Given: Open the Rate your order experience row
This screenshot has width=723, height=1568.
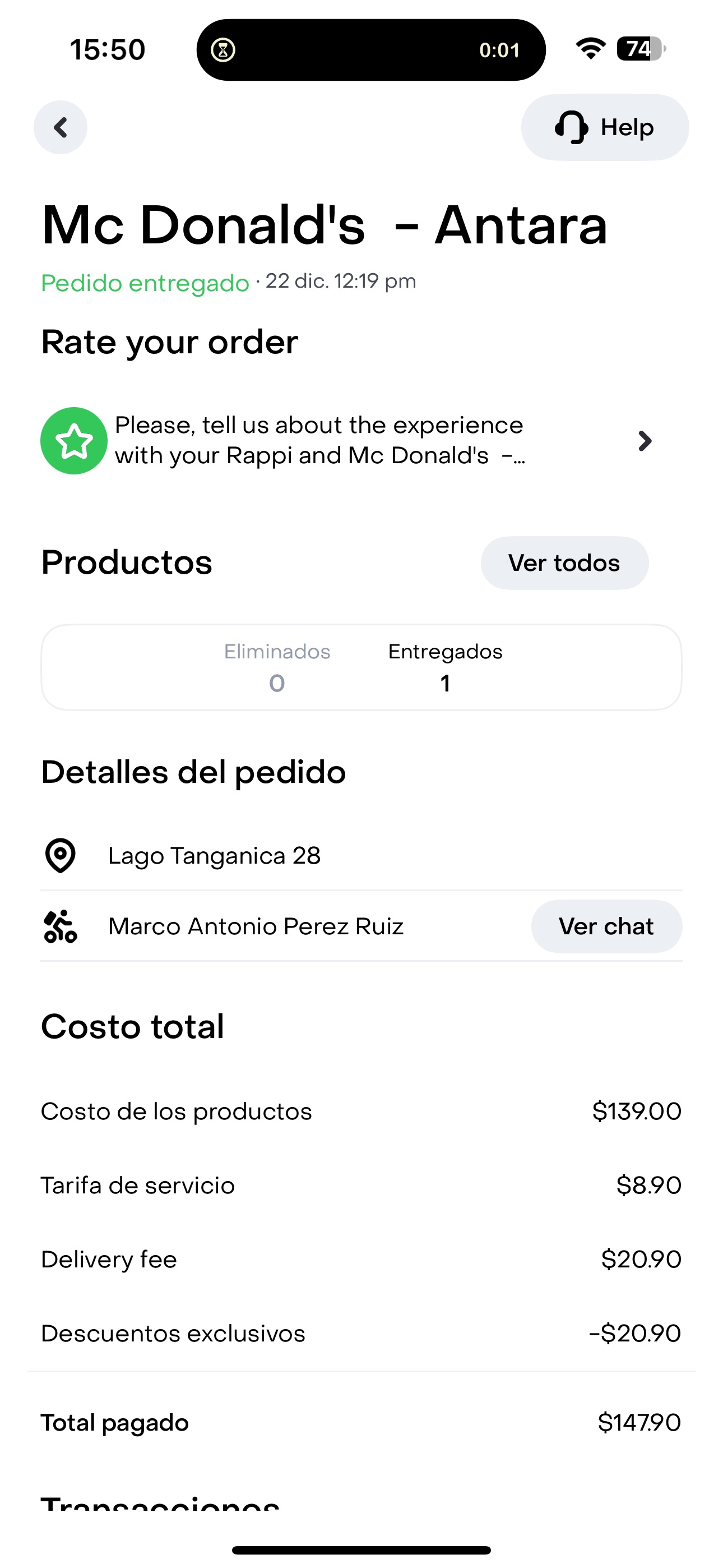Looking at the screenshot, I should pos(348,441).
